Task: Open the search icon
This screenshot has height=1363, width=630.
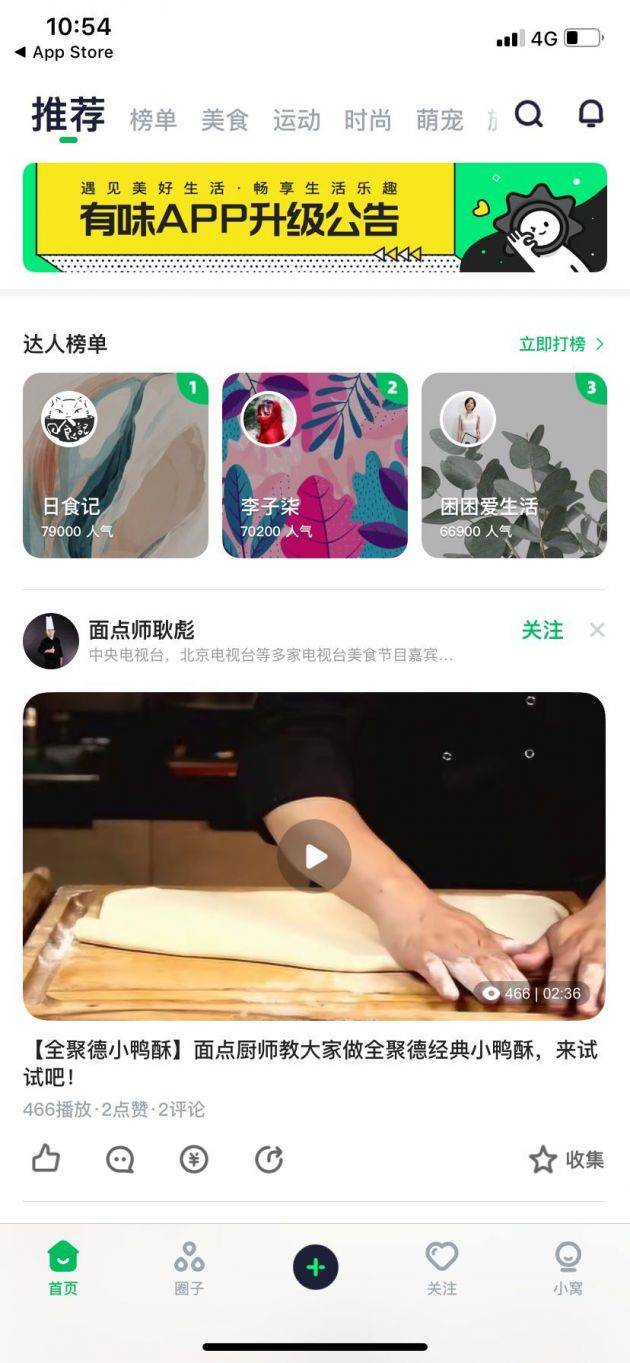Action: pos(529,115)
